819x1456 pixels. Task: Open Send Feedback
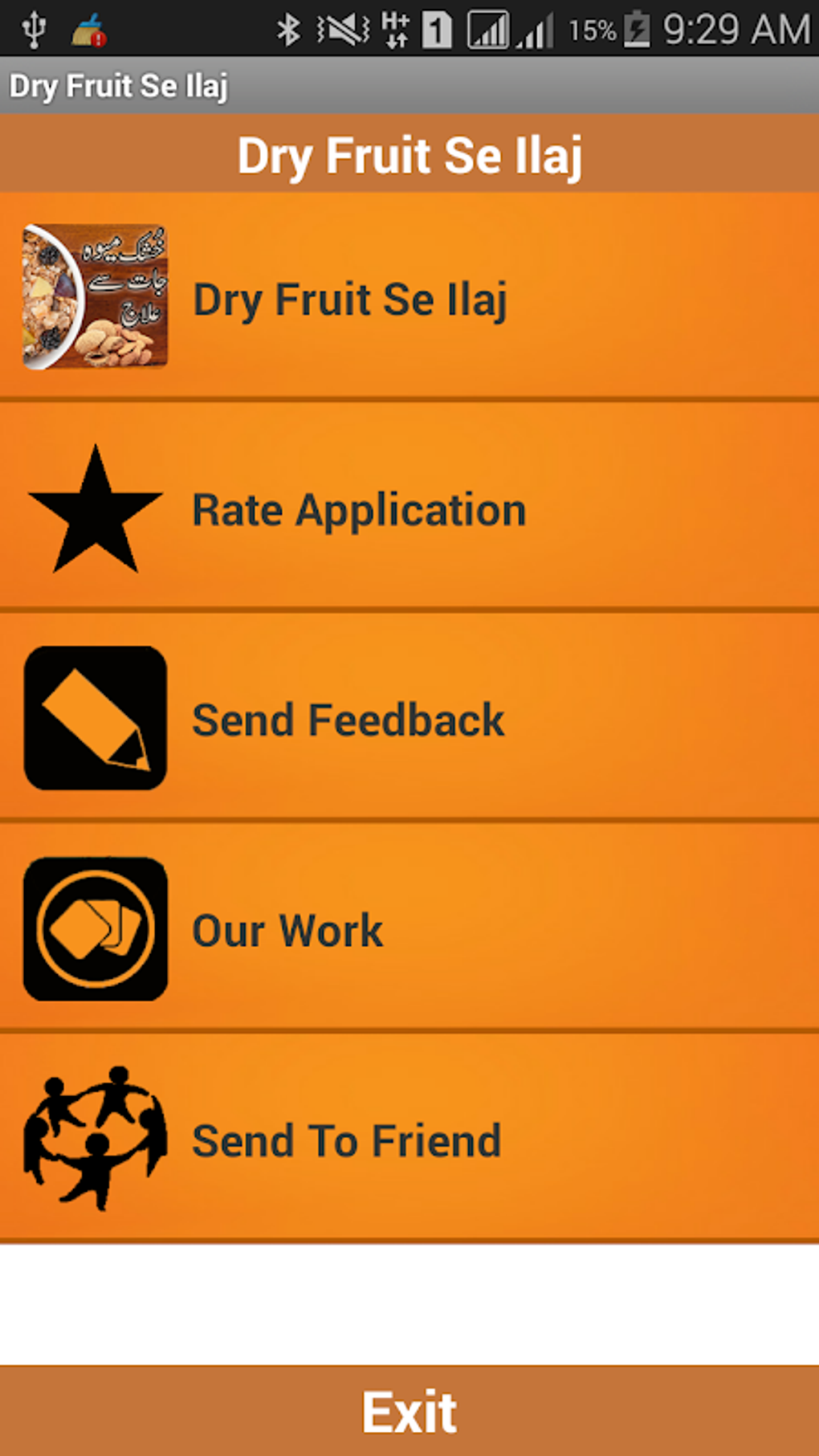(x=409, y=719)
